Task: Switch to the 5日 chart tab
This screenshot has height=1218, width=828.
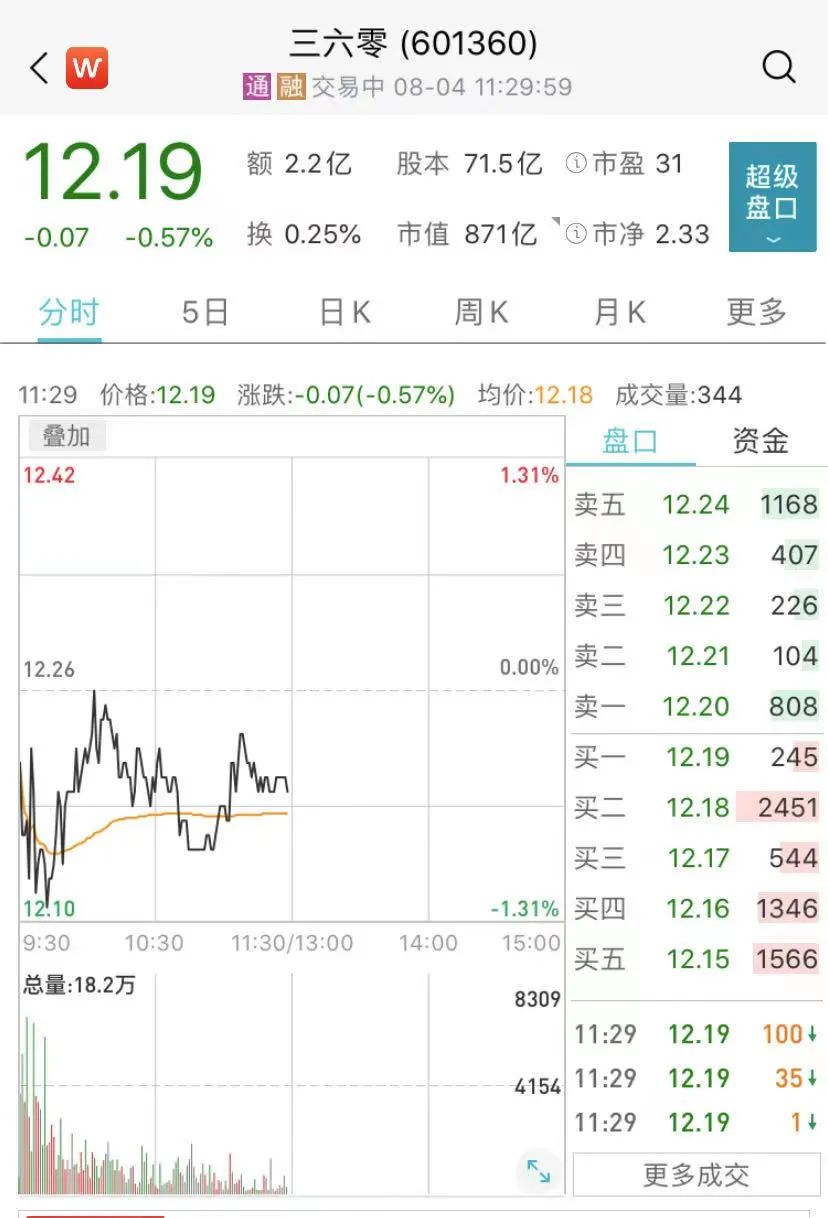Action: click(205, 313)
